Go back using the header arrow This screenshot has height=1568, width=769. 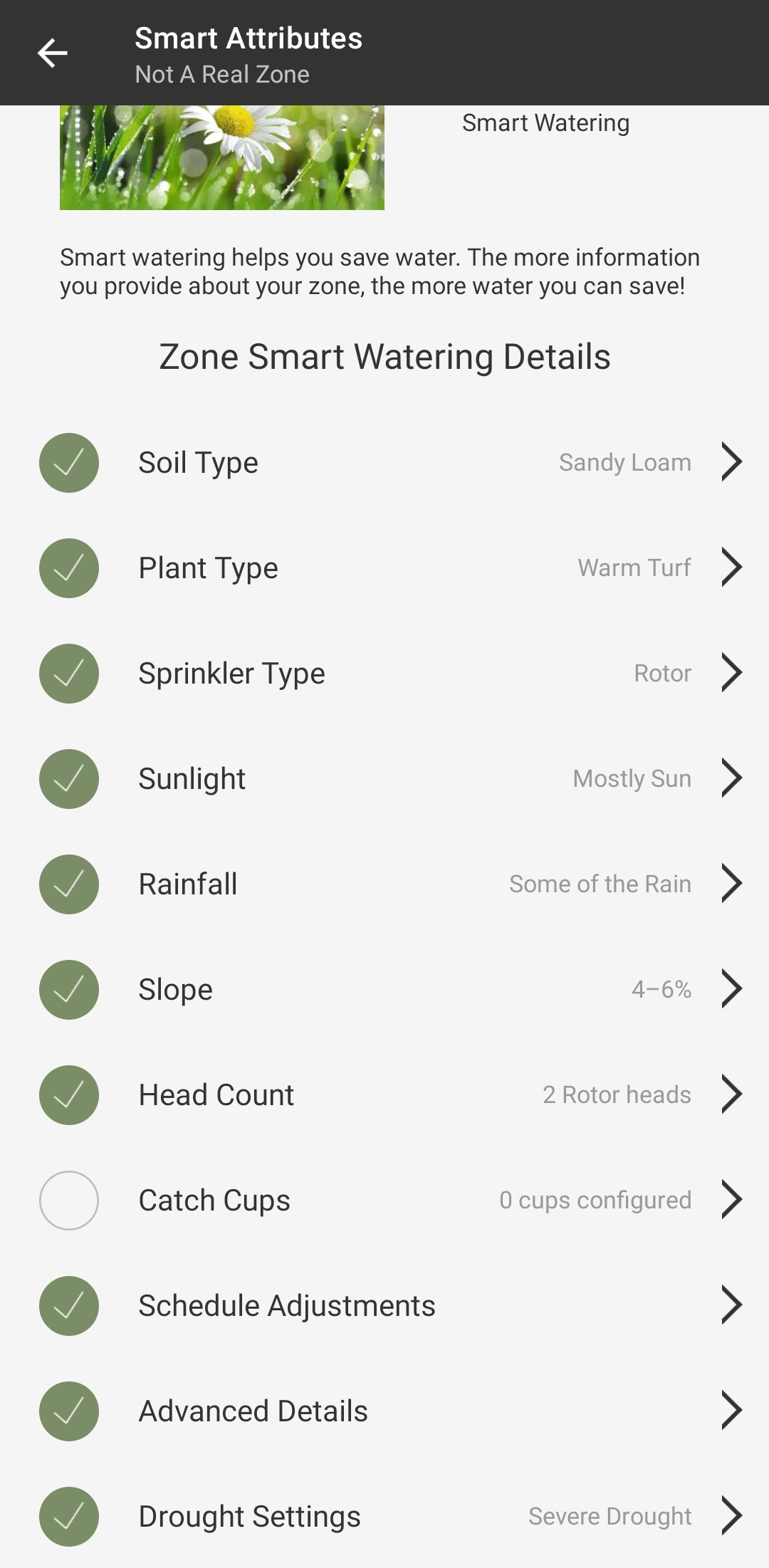[x=52, y=53]
